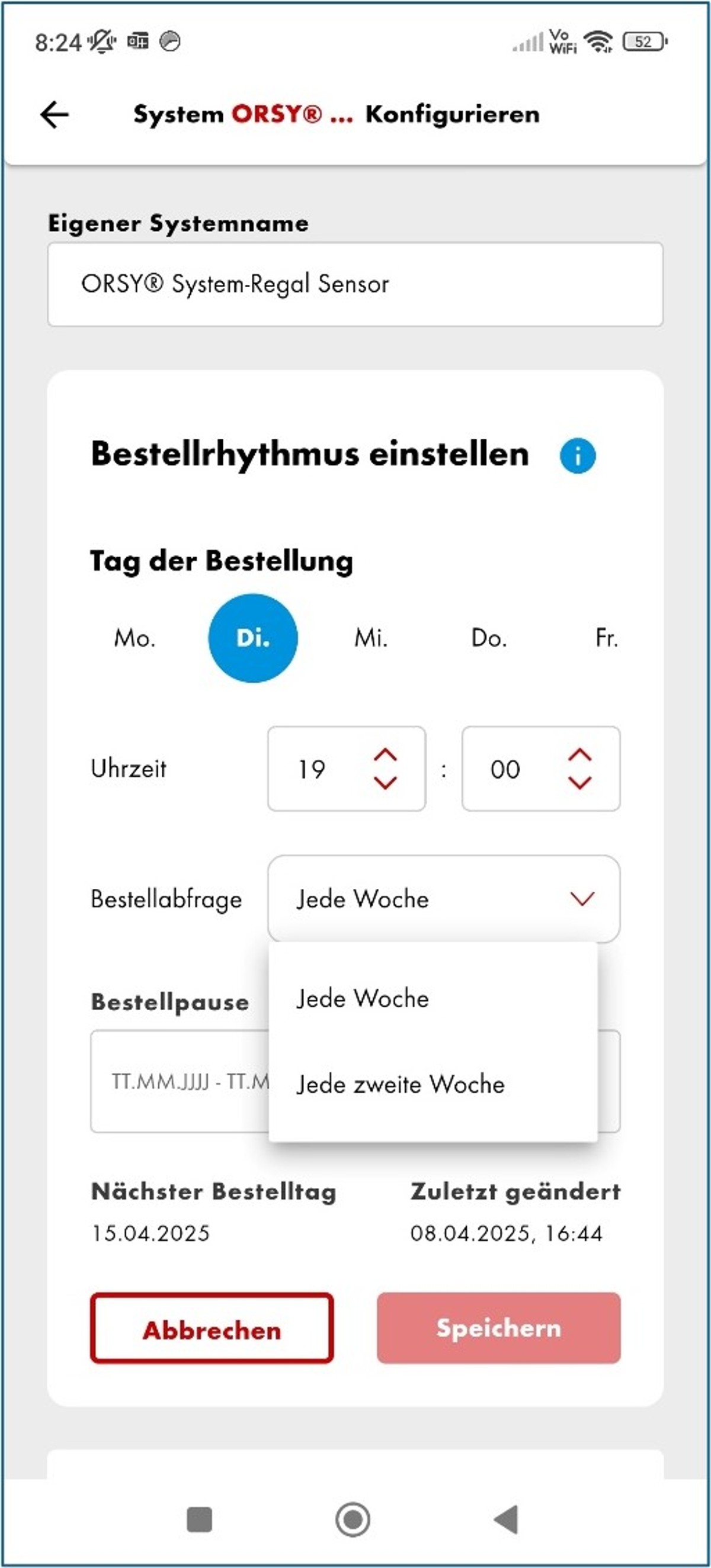Decrease the minutes value
711x1568 pixels.
(579, 783)
